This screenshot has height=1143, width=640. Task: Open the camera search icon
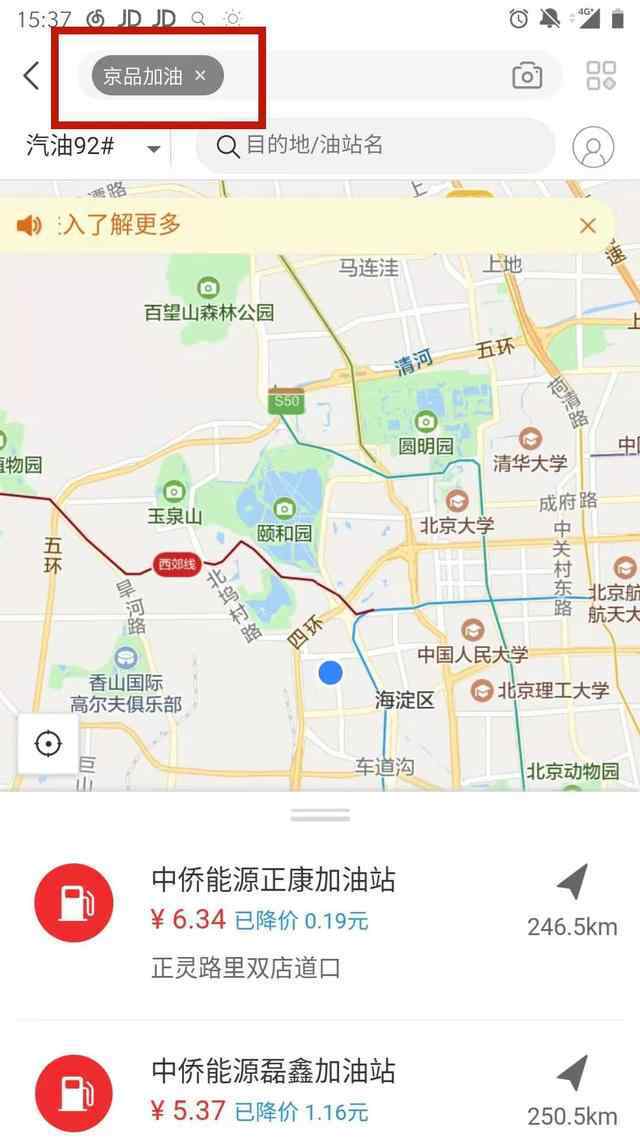pos(527,76)
